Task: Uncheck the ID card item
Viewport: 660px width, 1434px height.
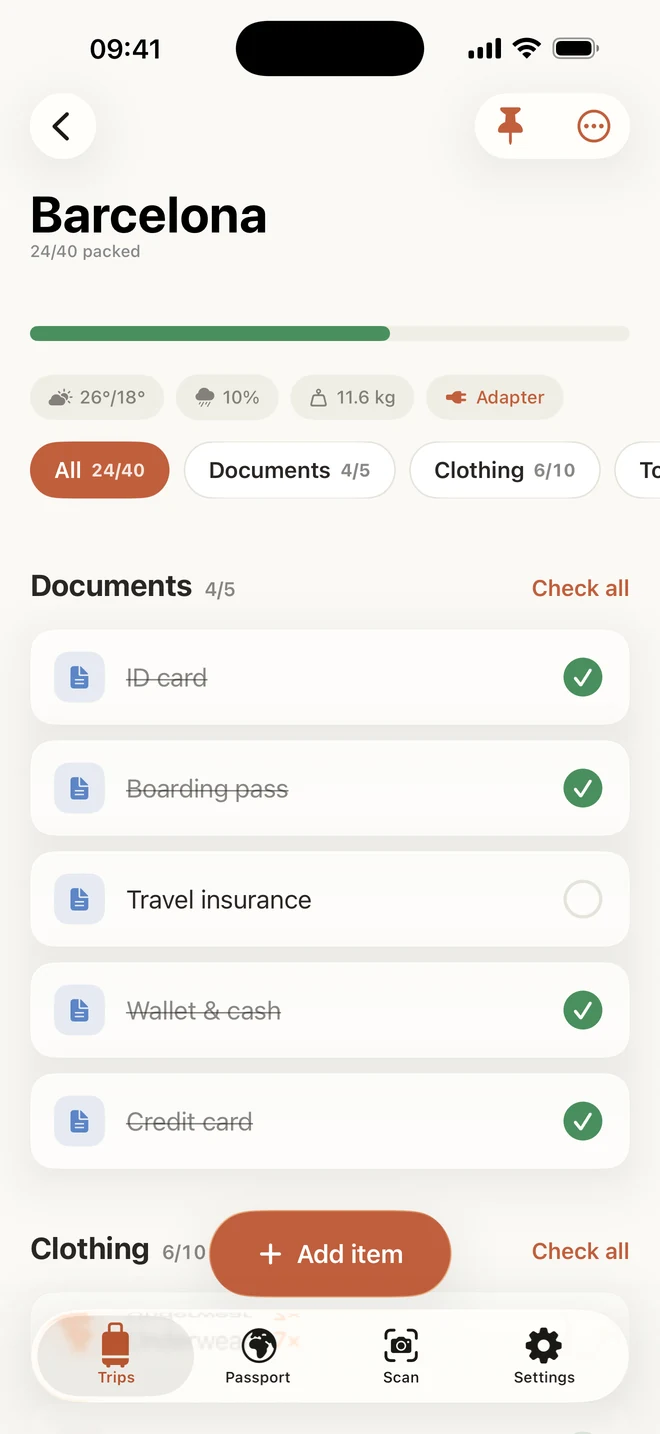Action: click(x=582, y=678)
